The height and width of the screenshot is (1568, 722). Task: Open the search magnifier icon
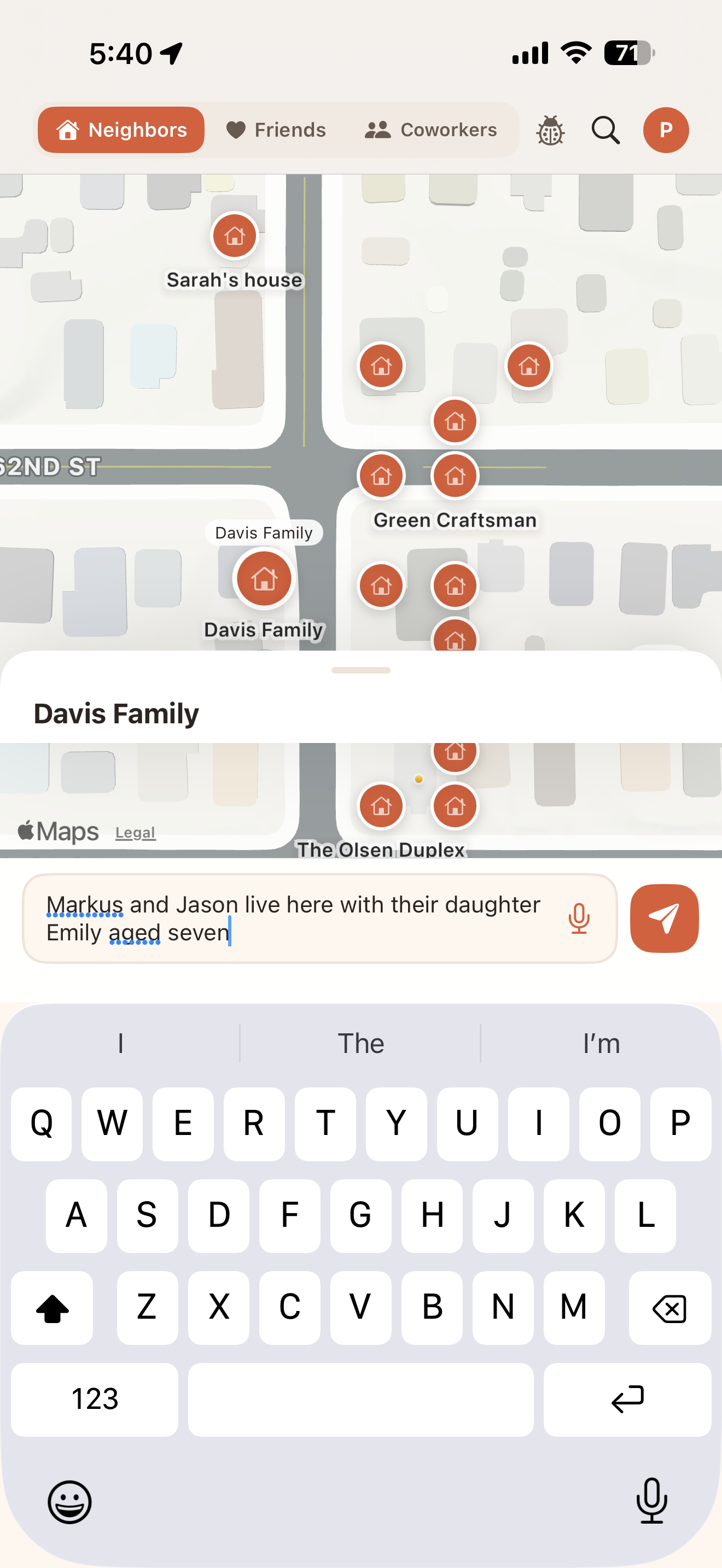point(605,129)
